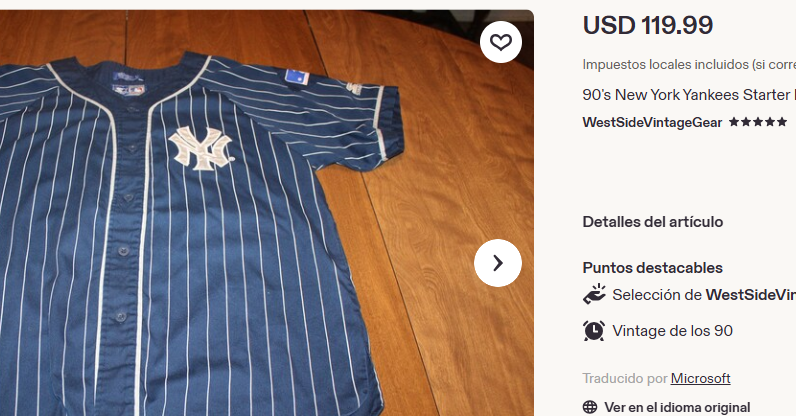Open the WestSideVintageGear shop page
The height and width of the screenshot is (416, 796).
(x=652, y=122)
